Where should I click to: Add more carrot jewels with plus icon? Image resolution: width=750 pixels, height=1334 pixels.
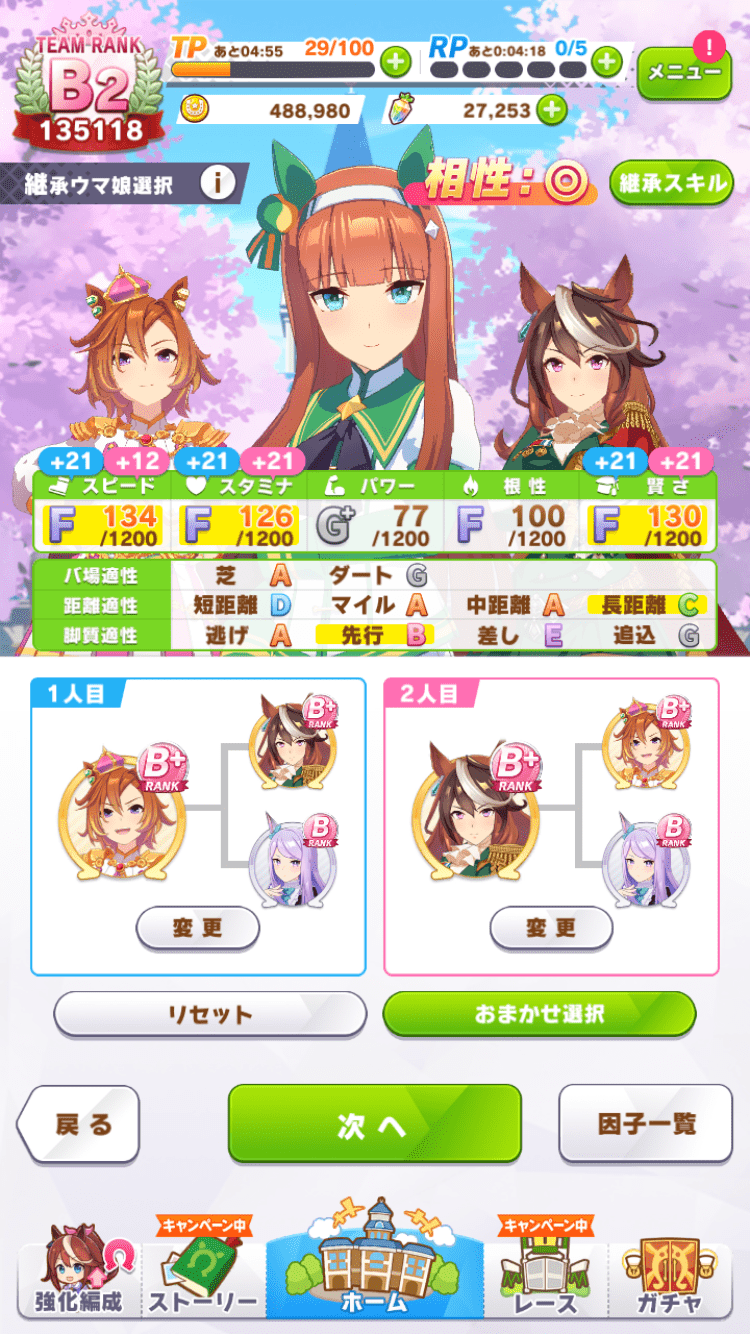551,109
